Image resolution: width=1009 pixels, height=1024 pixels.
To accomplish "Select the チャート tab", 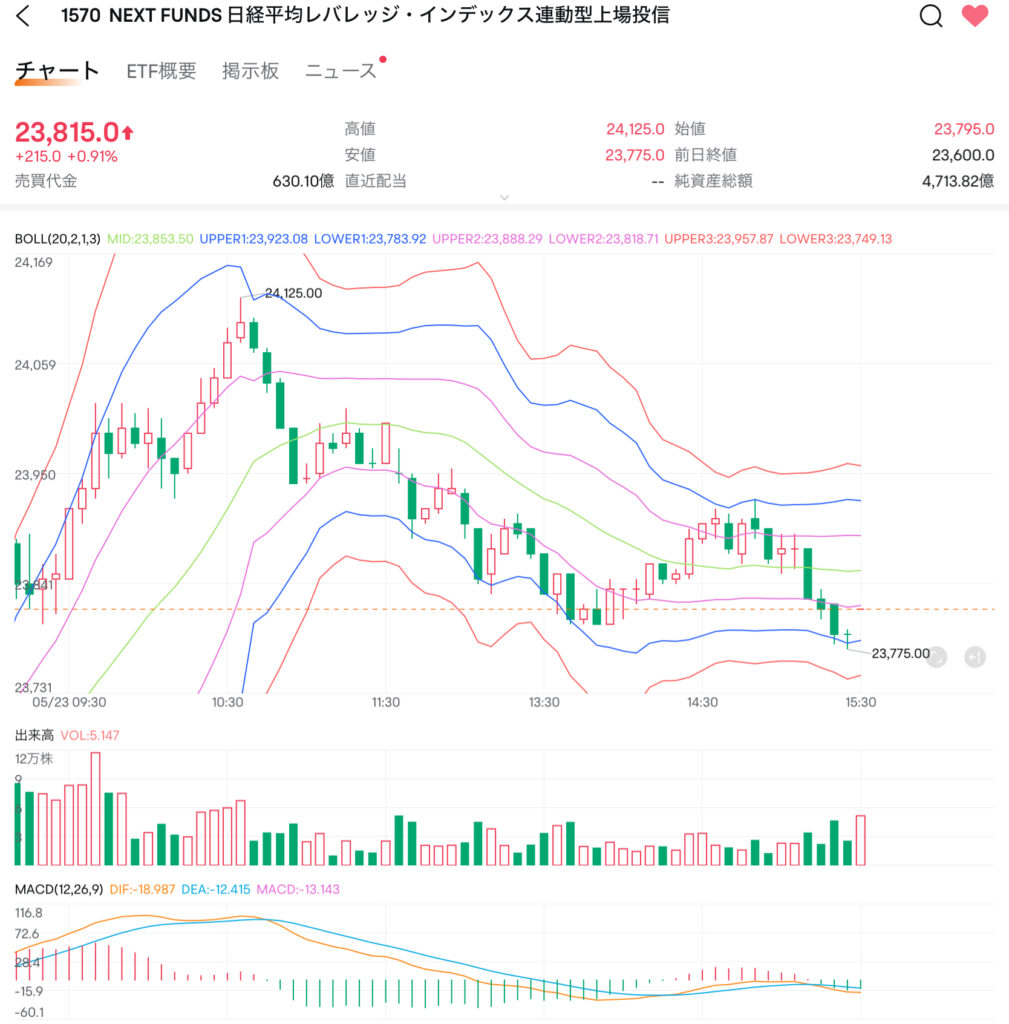I will pyautogui.click(x=57, y=71).
